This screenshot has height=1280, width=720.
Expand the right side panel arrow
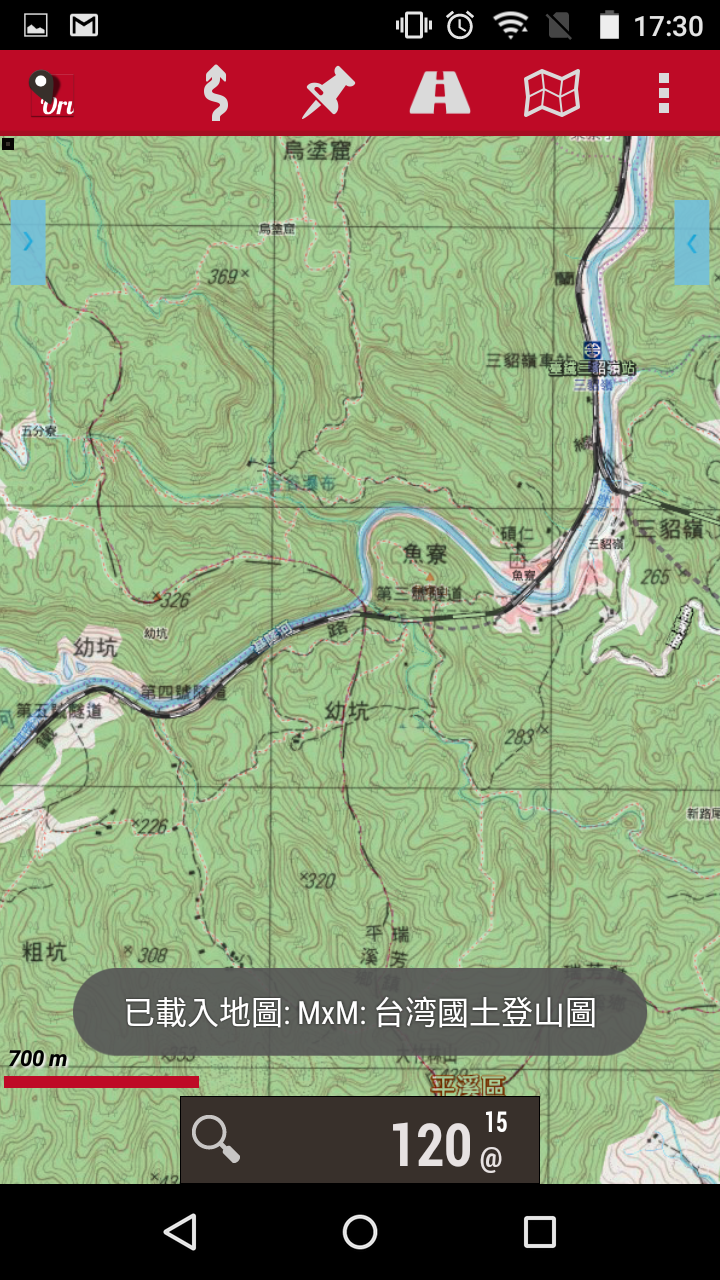pos(692,242)
